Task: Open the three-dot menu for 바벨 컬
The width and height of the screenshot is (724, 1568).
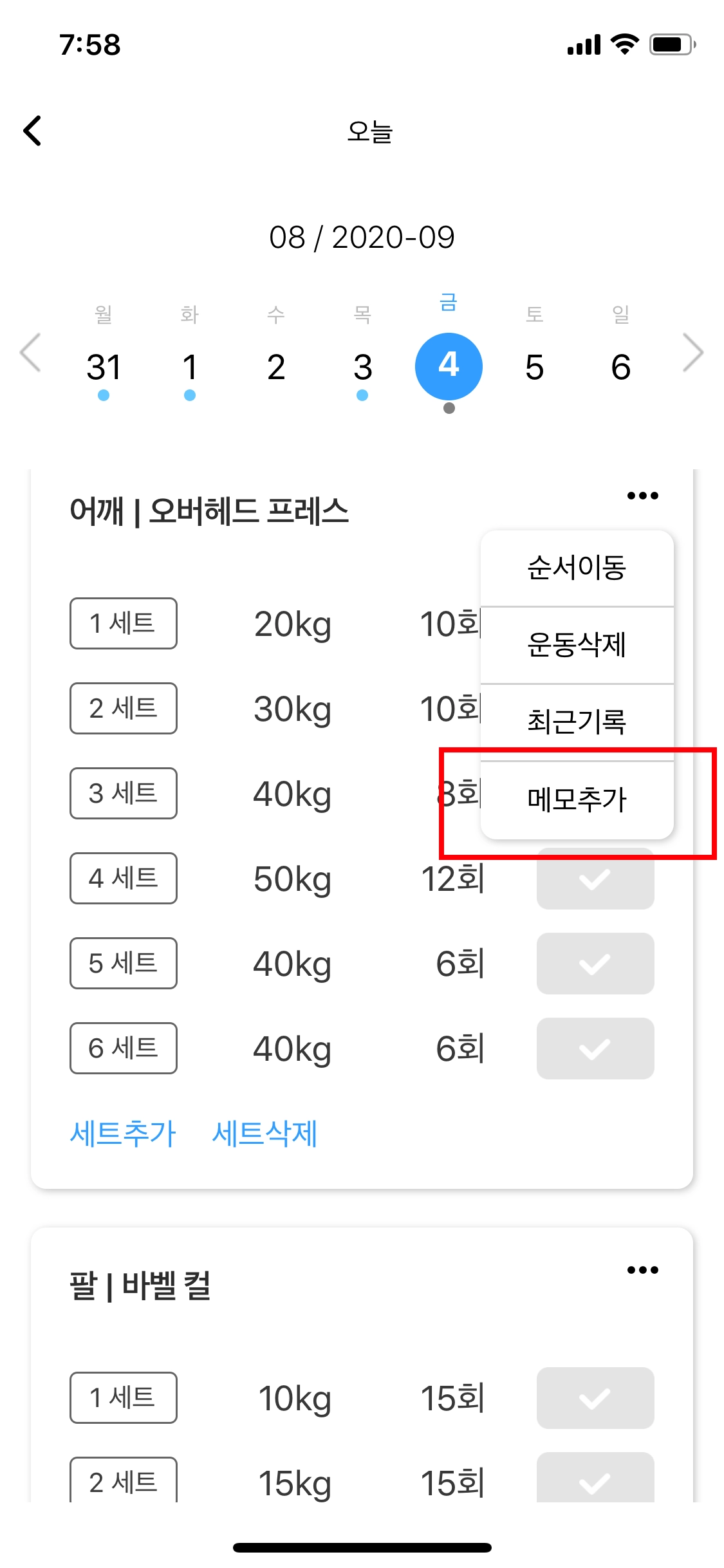Action: click(x=642, y=1270)
